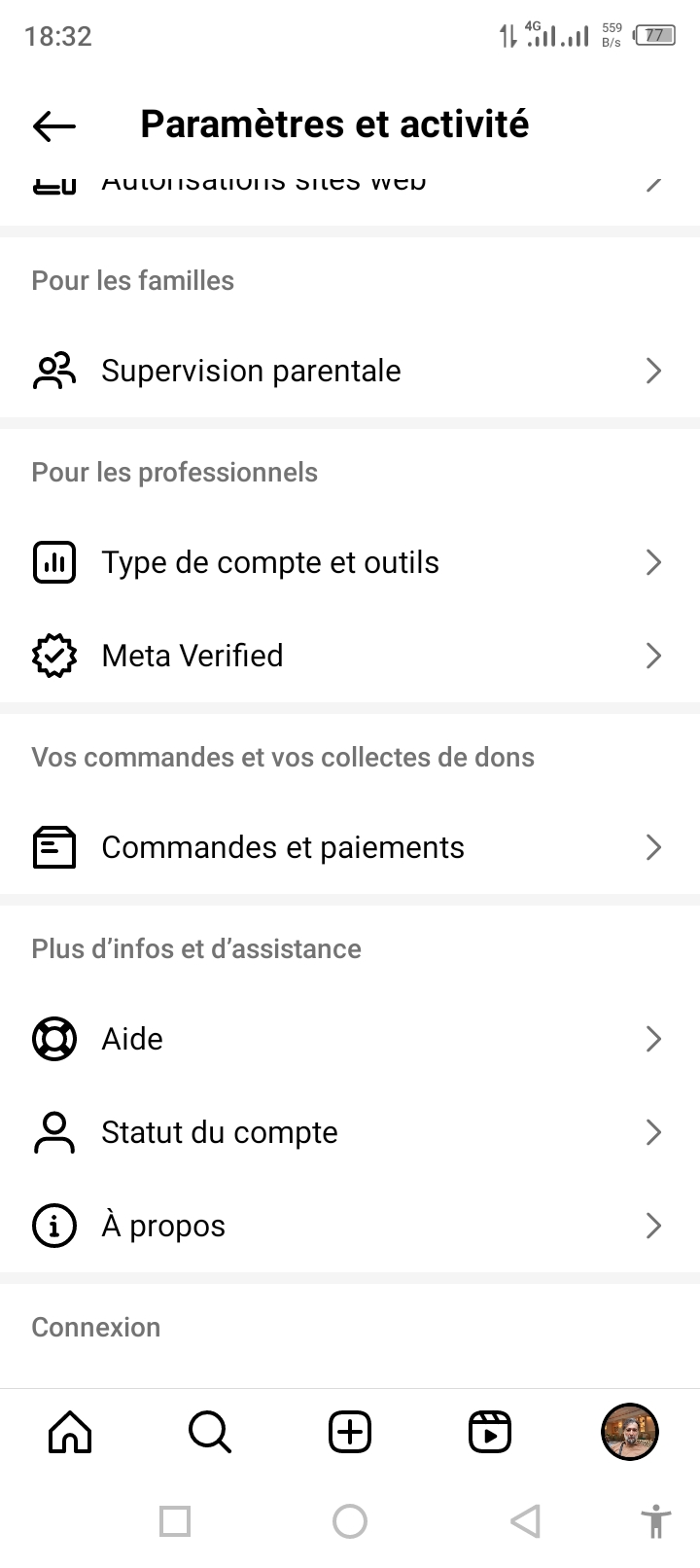Switch to the Search tab
Image resolution: width=700 pixels, height=1568 pixels.
pos(210,1432)
